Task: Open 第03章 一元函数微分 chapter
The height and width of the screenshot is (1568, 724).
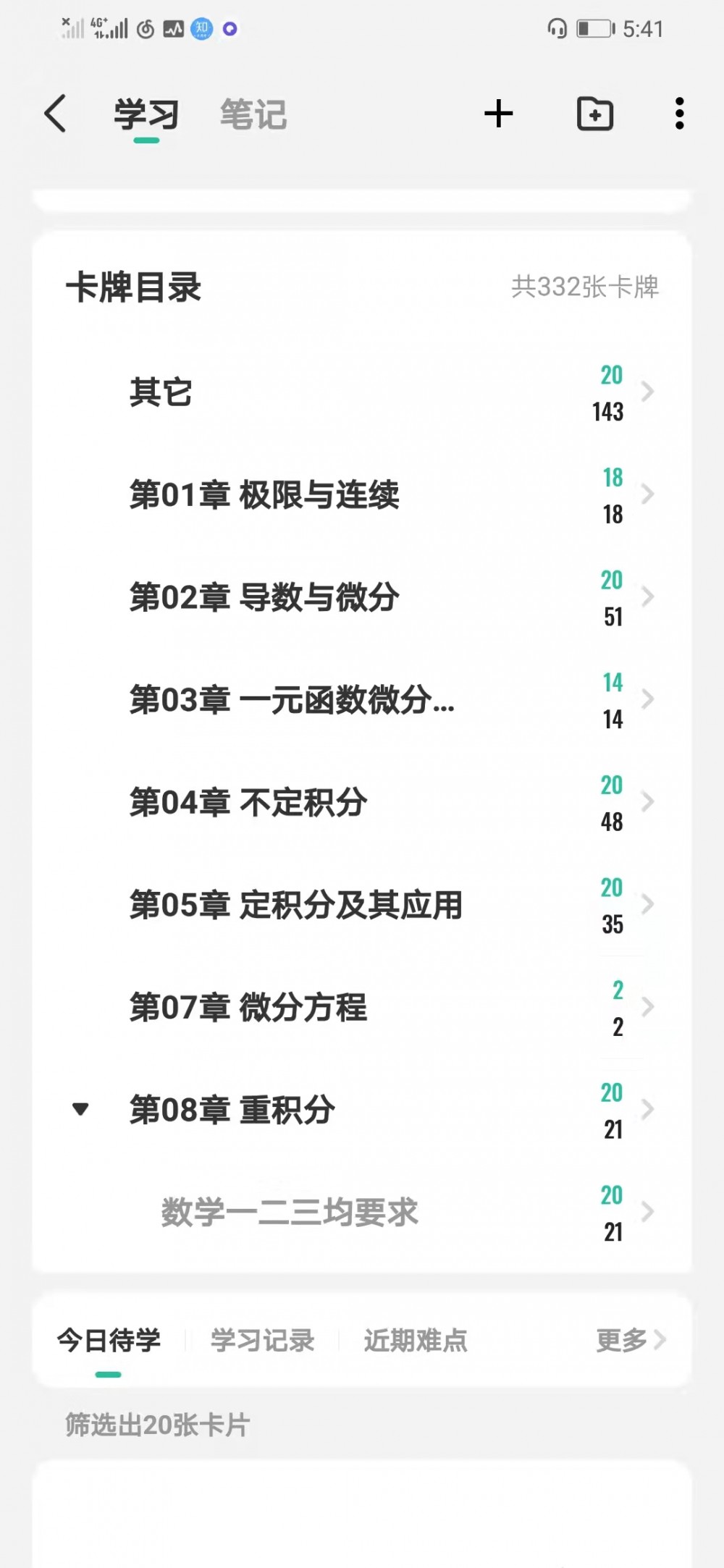Action: [362, 700]
